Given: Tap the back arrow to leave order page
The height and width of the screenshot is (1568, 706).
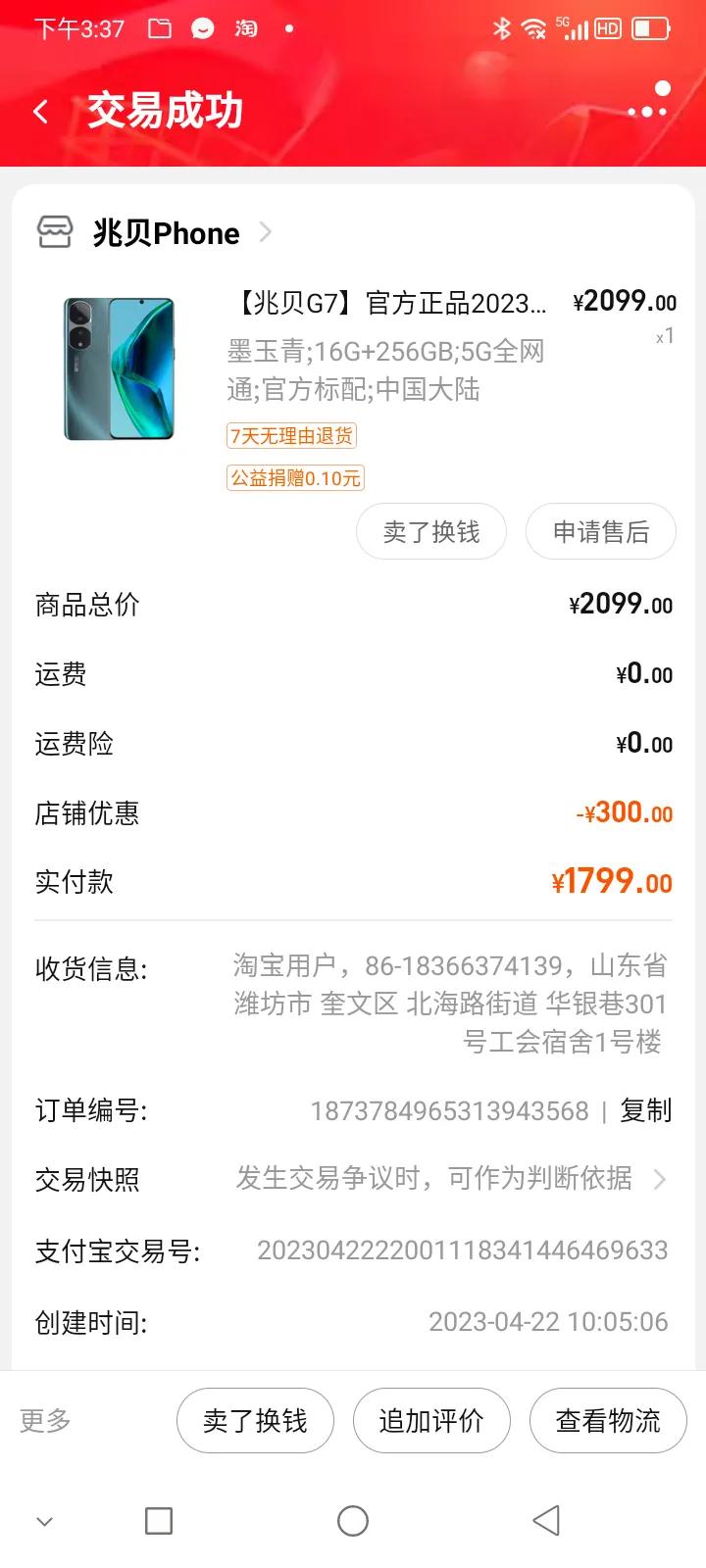Looking at the screenshot, I should (x=41, y=111).
